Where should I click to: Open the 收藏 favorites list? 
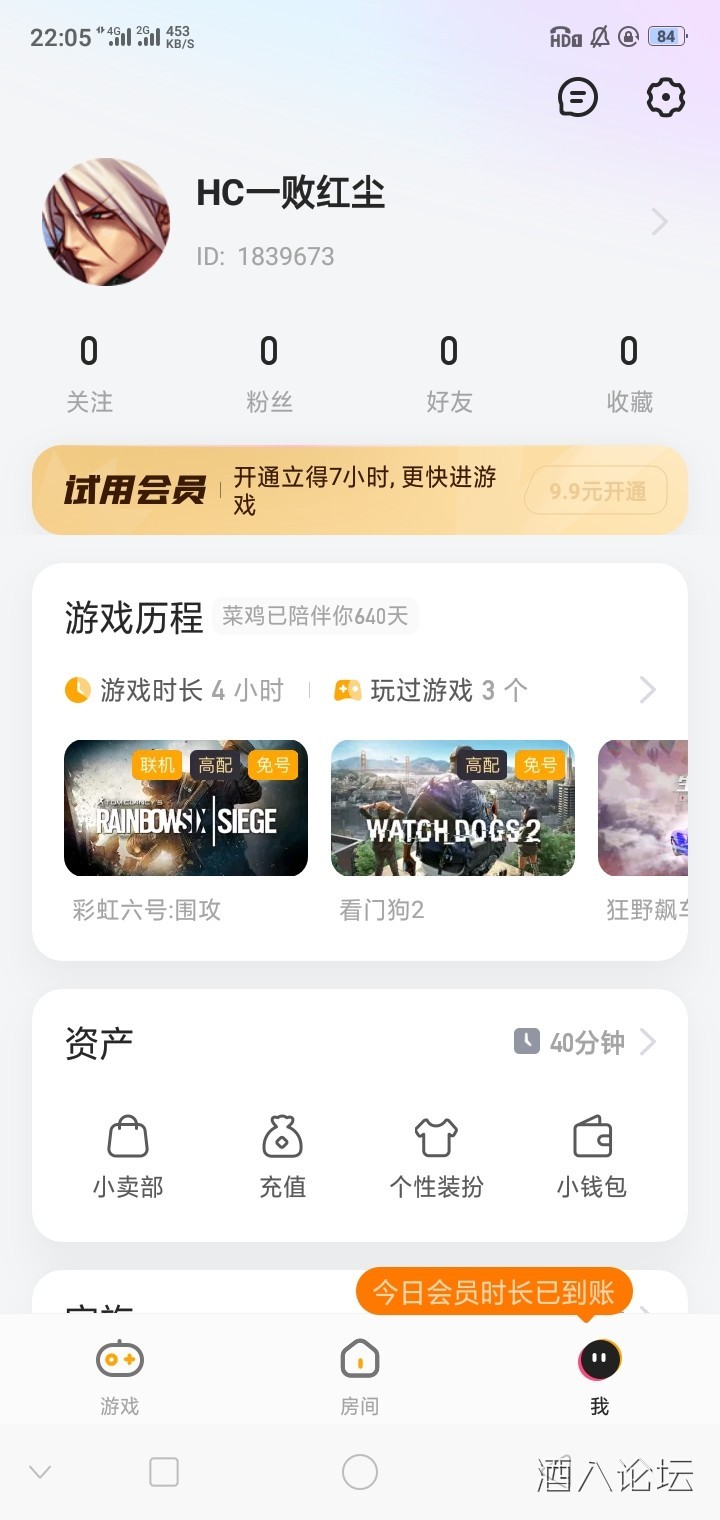(628, 370)
